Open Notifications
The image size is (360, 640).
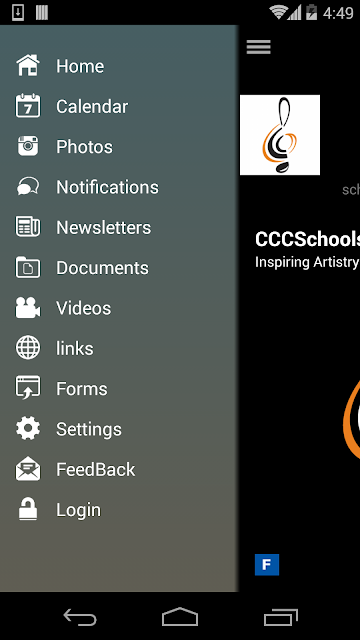tap(119, 187)
